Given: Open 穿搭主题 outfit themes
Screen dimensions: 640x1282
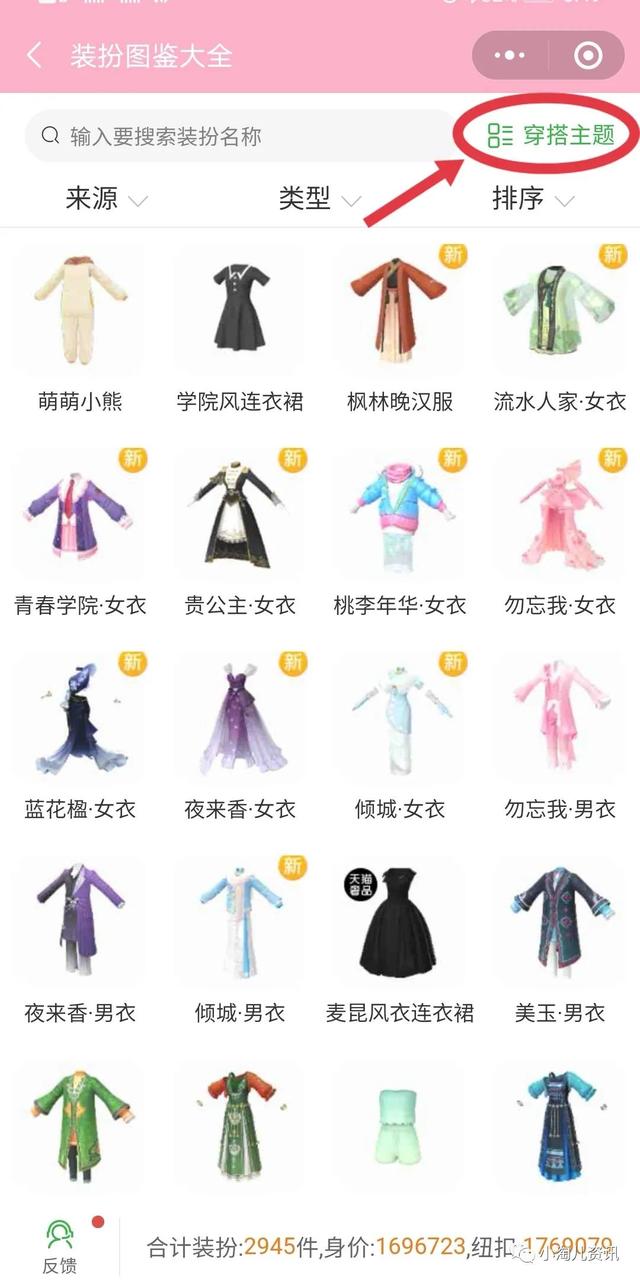Looking at the screenshot, I should click(x=551, y=135).
